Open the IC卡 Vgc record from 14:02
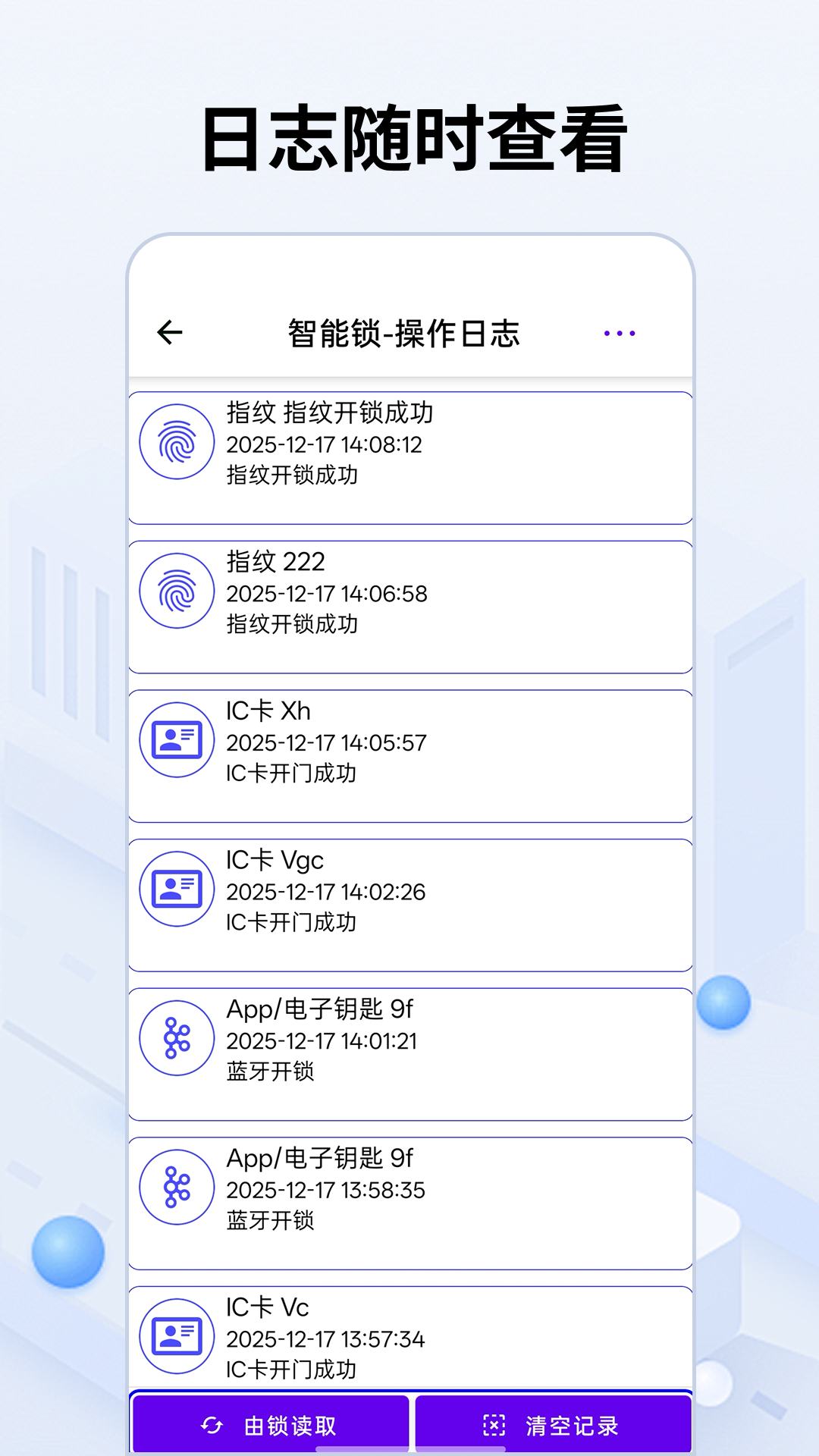Image resolution: width=819 pixels, height=1456 pixels. pyautogui.click(x=409, y=901)
